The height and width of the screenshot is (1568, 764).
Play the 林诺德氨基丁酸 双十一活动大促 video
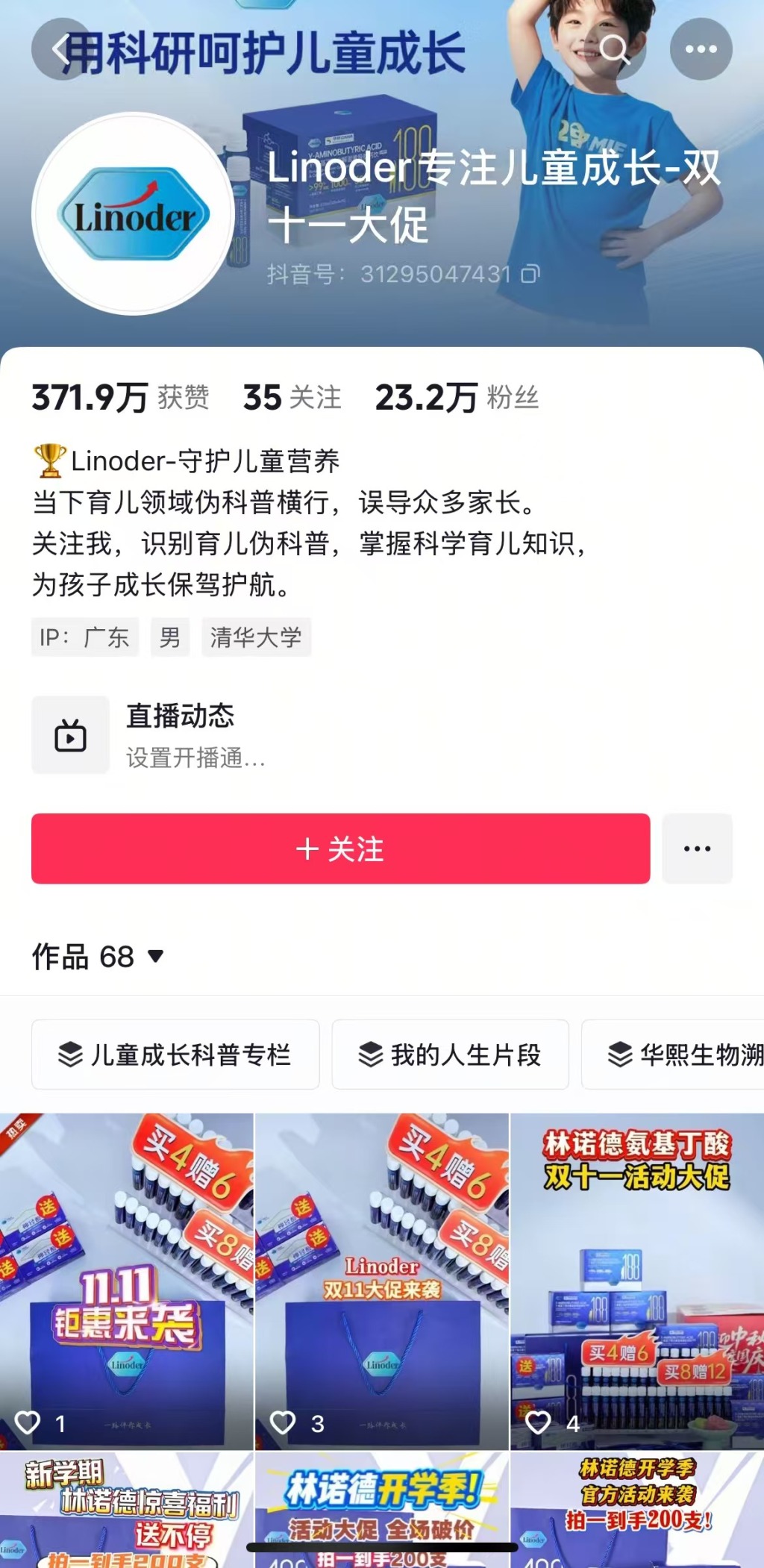click(x=637, y=1281)
